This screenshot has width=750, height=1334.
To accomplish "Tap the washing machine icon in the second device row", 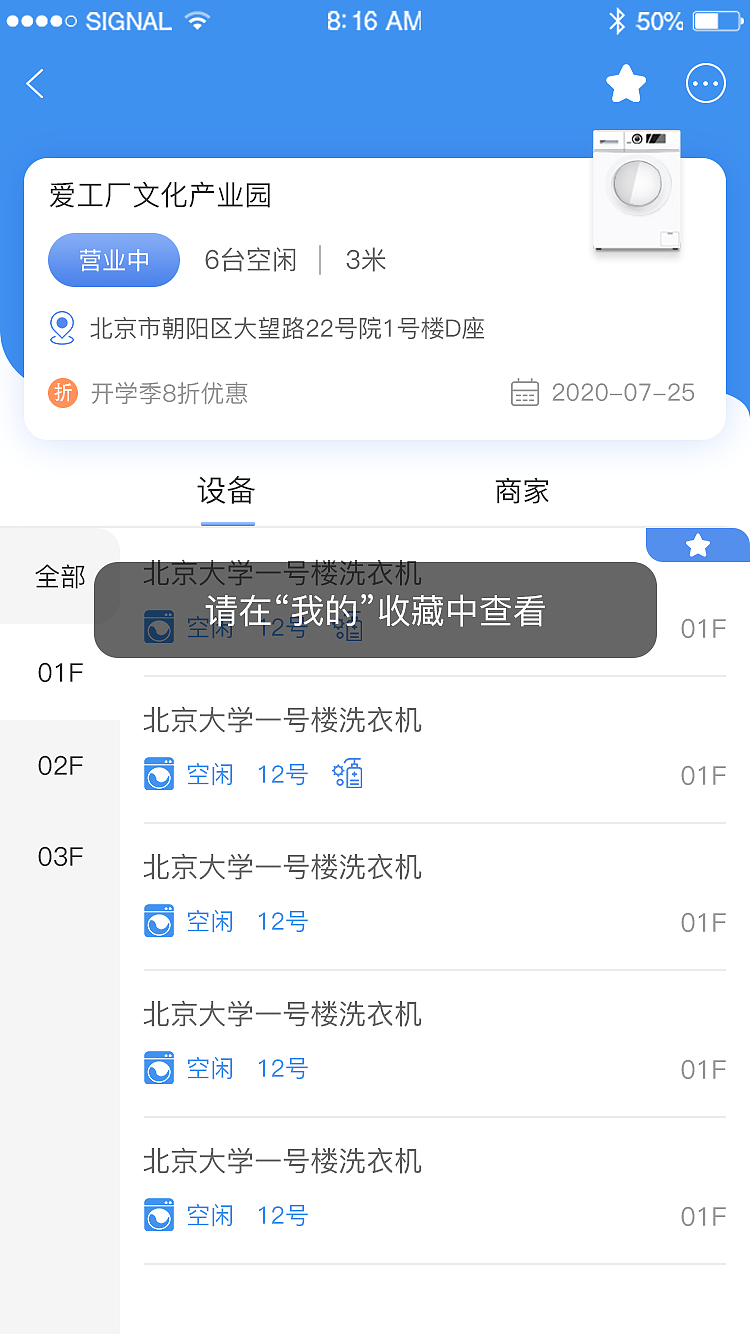I will pyautogui.click(x=159, y=773).
